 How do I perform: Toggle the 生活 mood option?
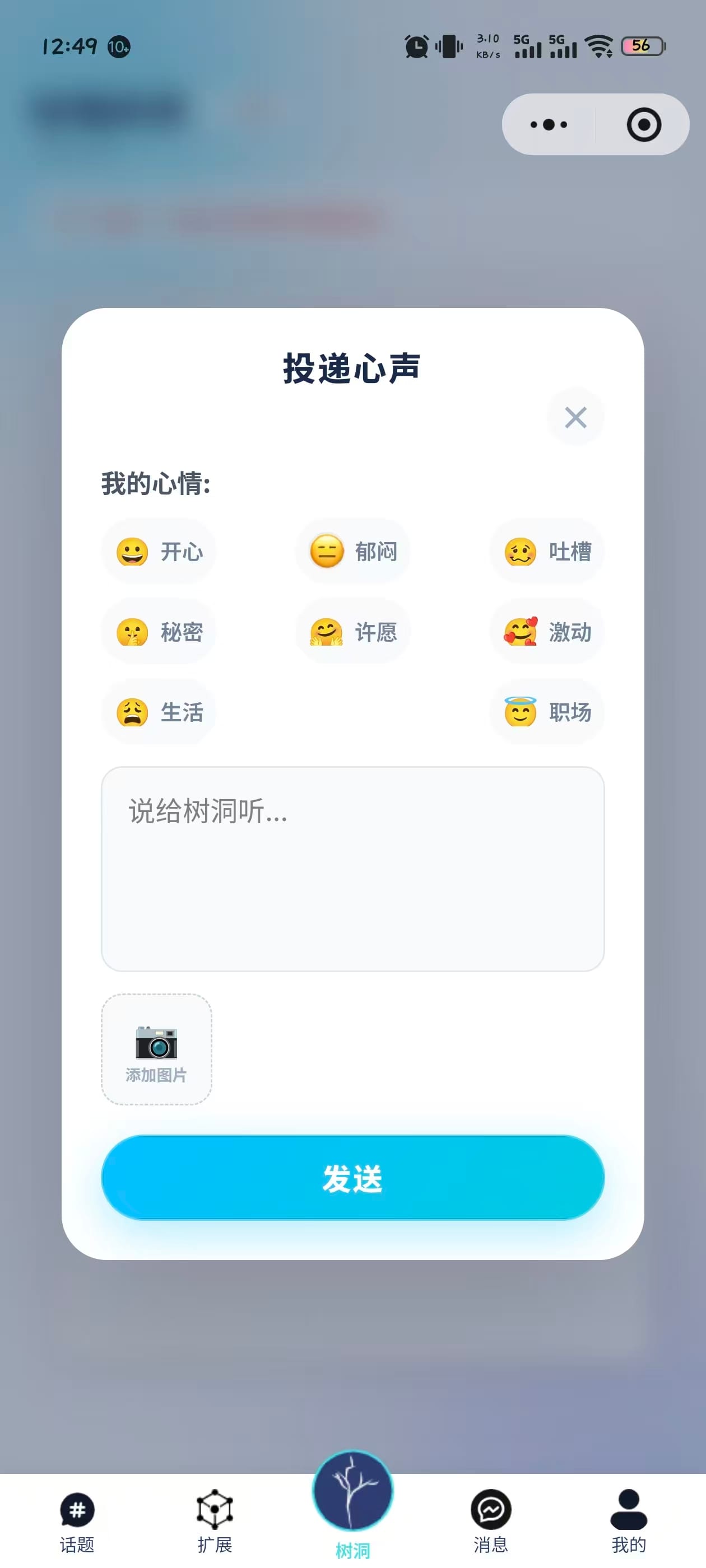click(159, 712)
